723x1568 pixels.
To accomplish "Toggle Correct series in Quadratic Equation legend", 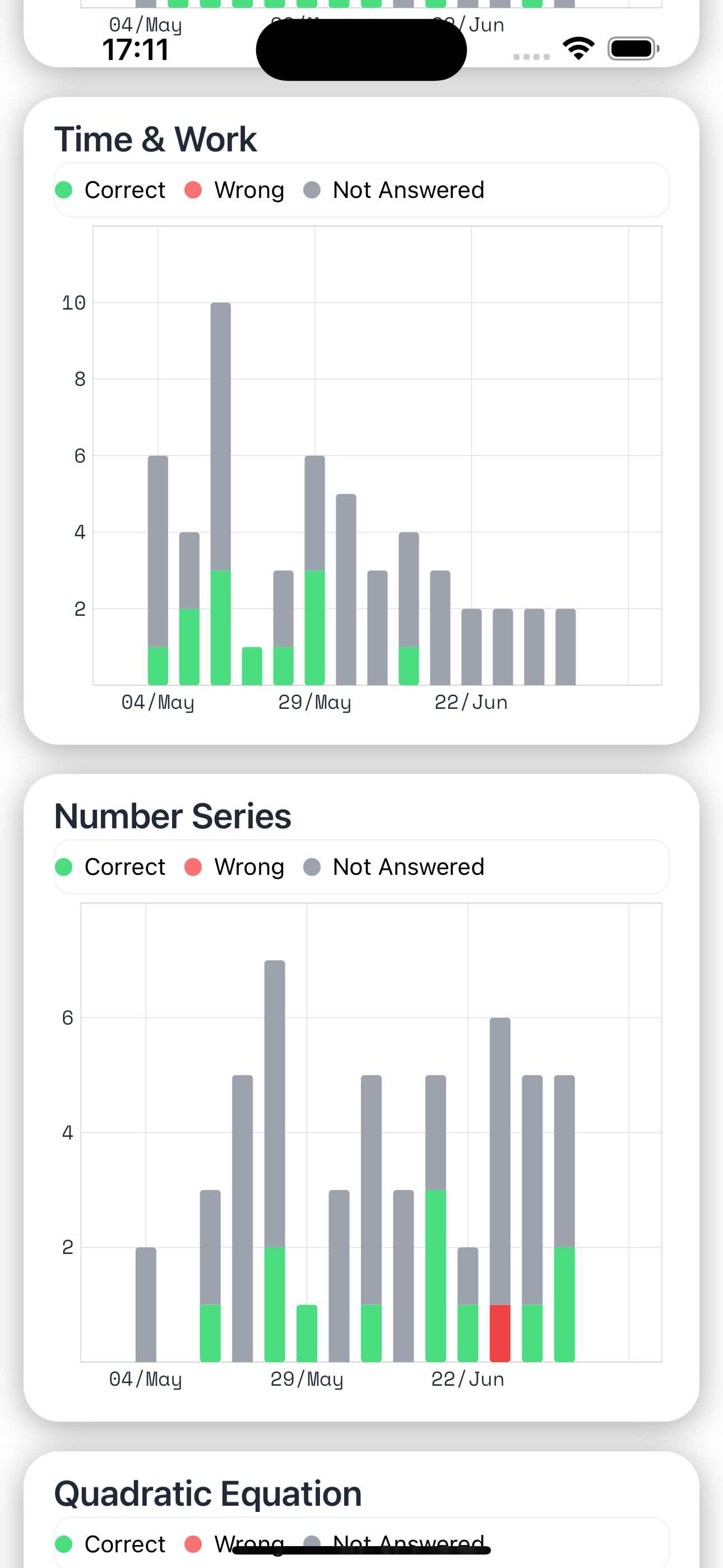I will point(111,1544).
